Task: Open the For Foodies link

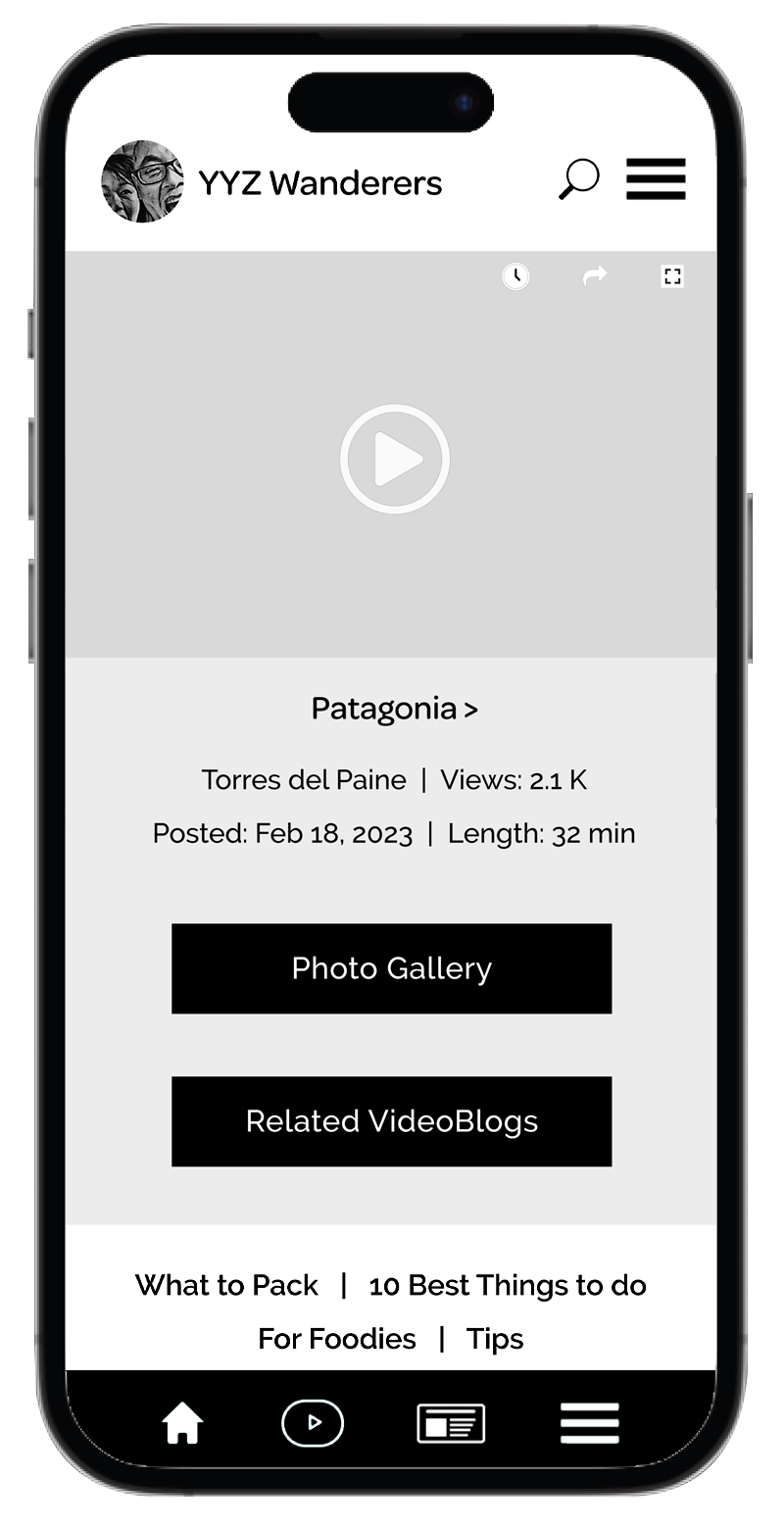Action: pyautogui.click(x=337, y=1339)
